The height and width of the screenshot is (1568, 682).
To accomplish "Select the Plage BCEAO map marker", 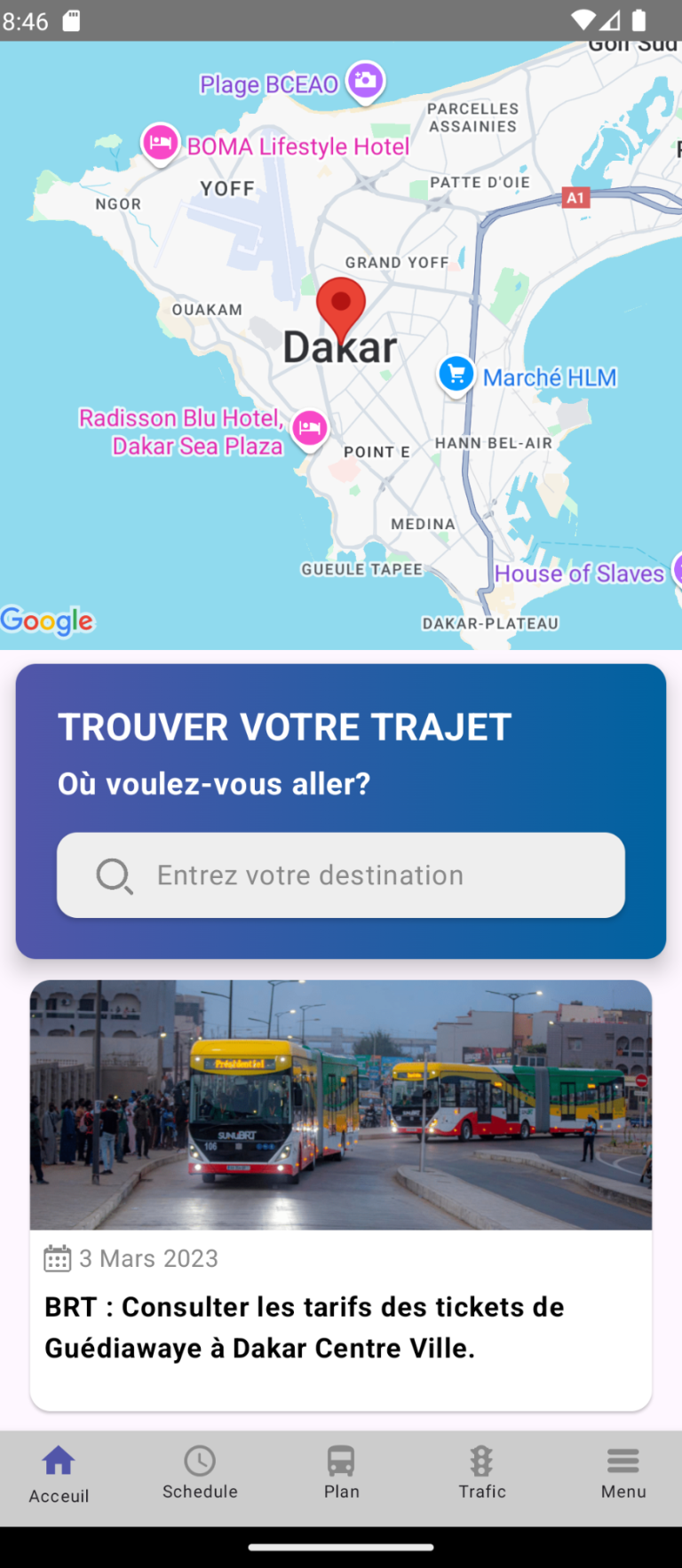I will pyautogui.click(x=365, y=82).
